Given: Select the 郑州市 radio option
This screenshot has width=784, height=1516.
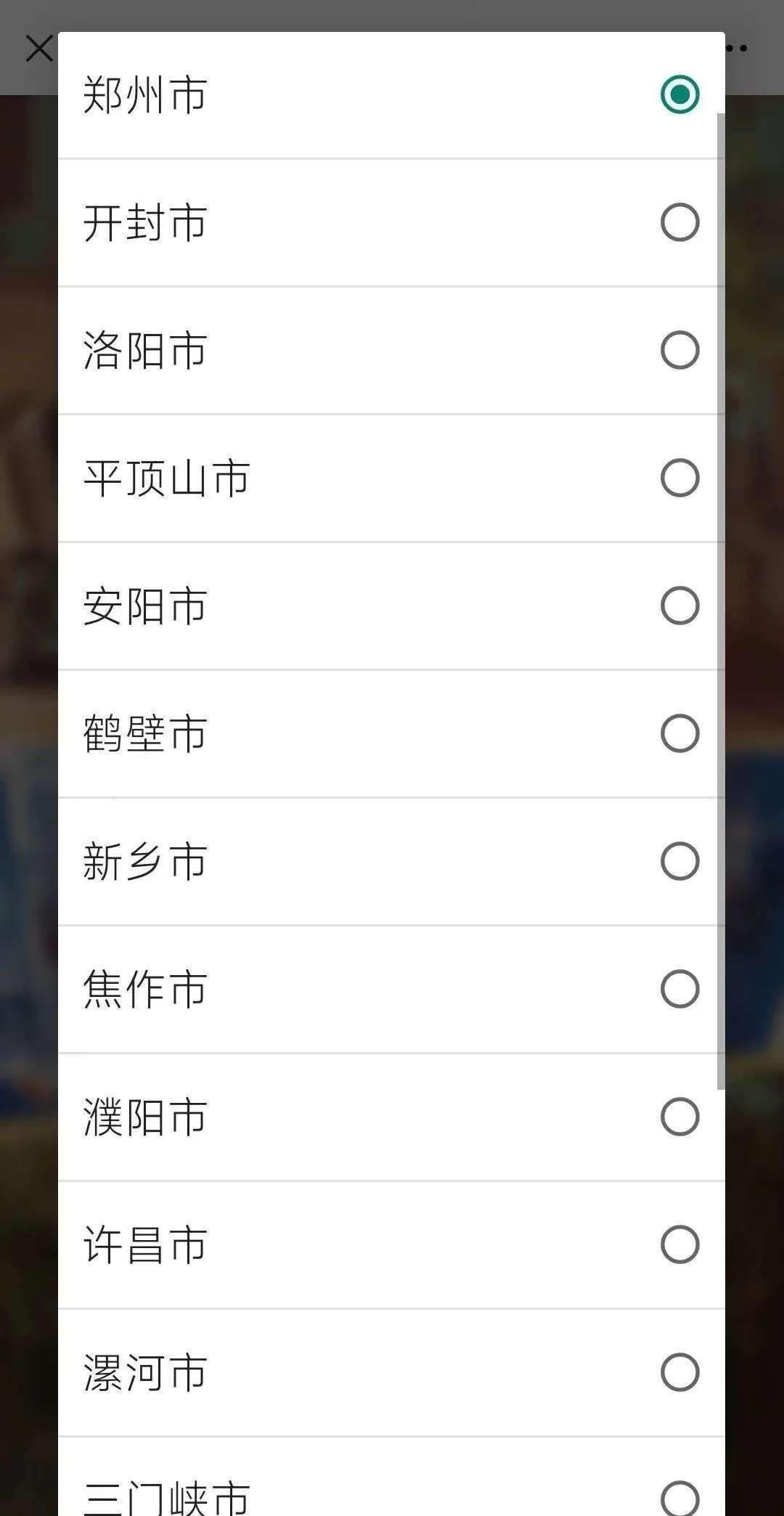Looking at the screenshot, I should coord(679,94).
